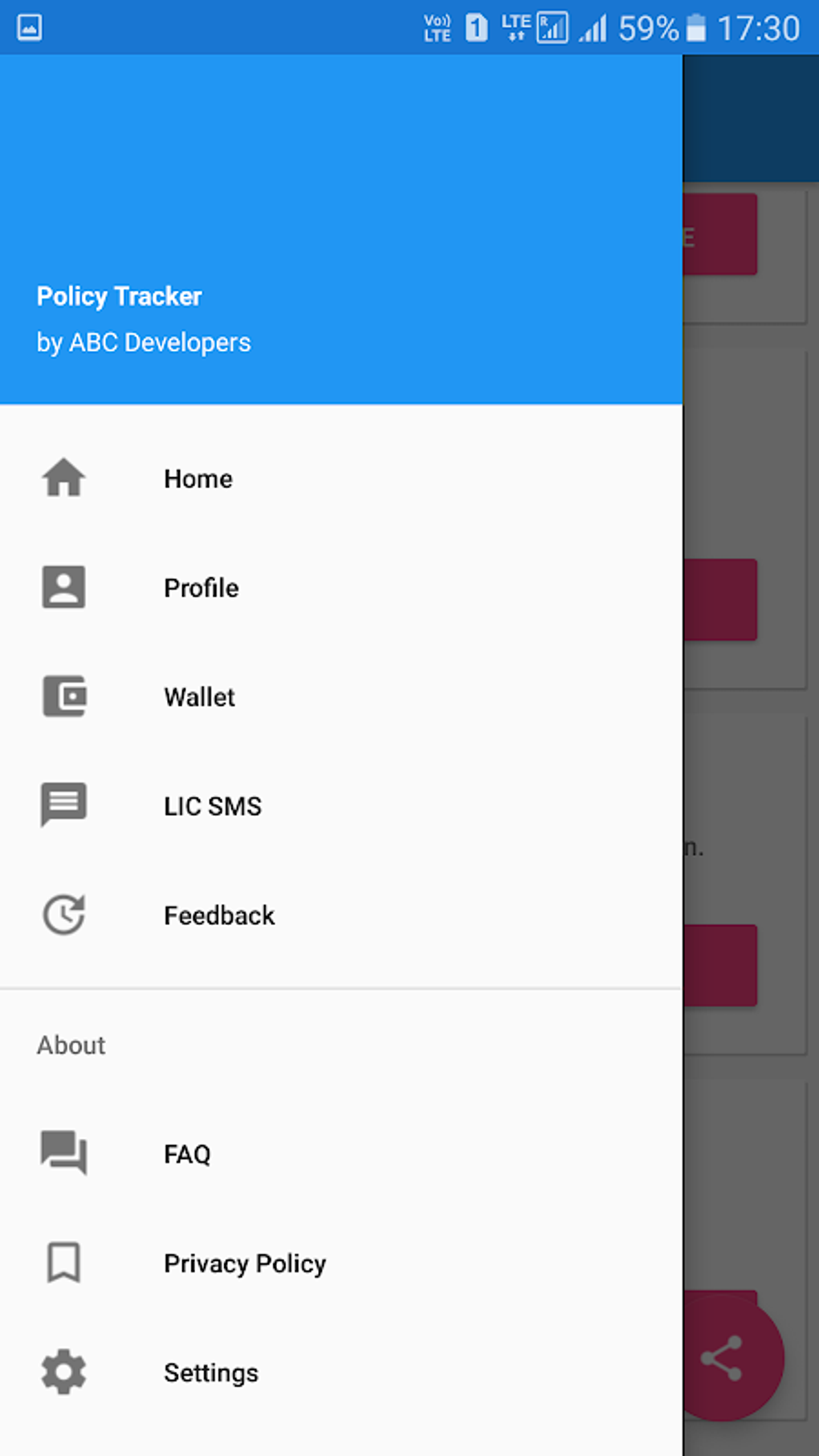Click the screenshot icon in the status bar
819x1456 pixels.
click(27, 27)
